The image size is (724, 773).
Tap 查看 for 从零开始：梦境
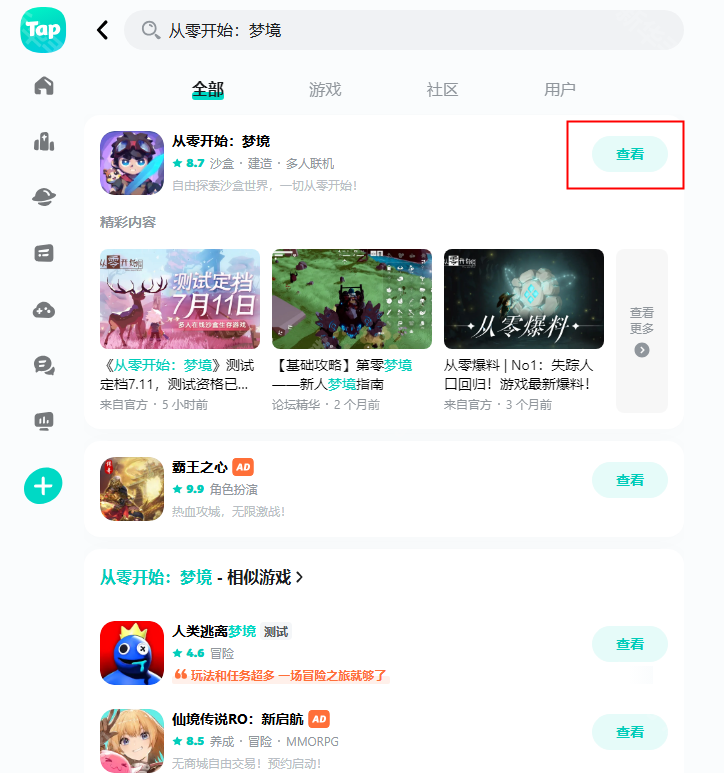pos(629,154)
